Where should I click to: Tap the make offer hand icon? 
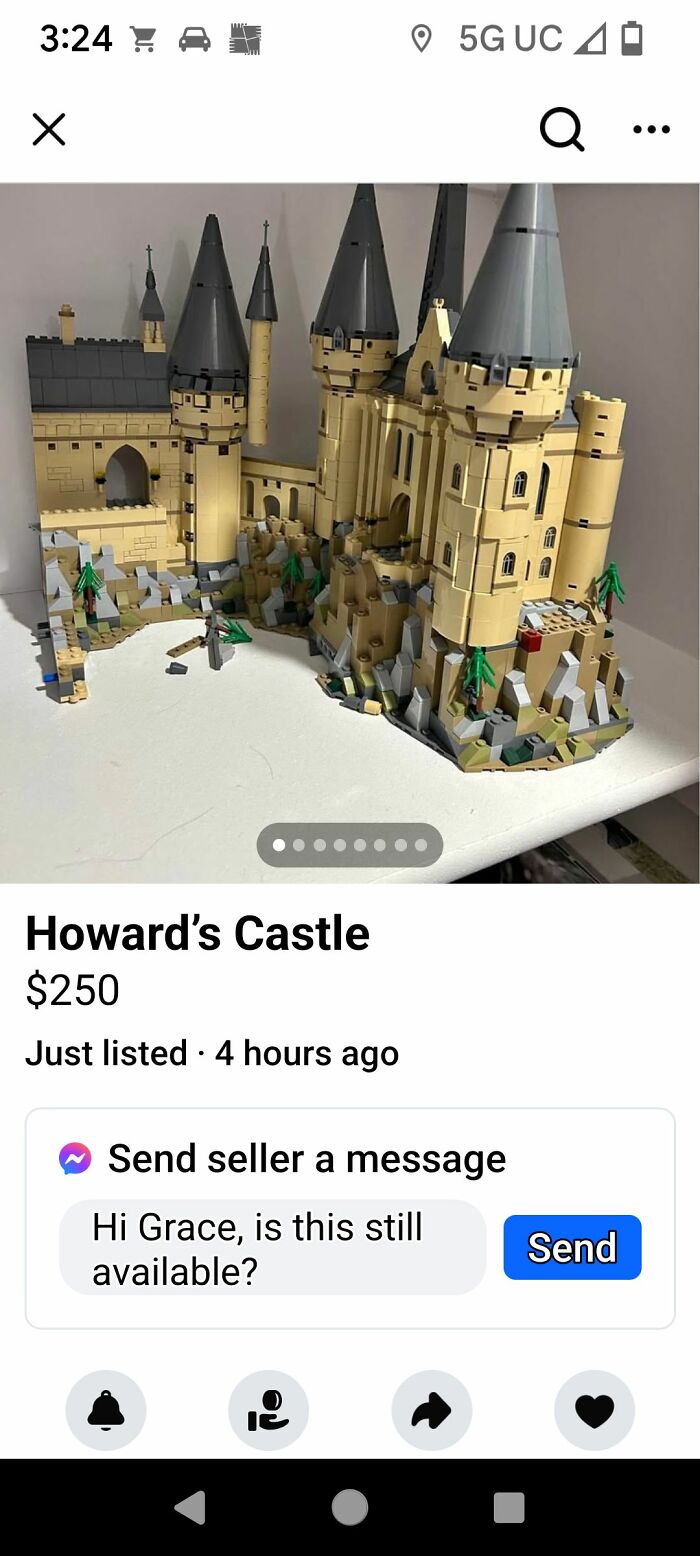tap(268, 1410)
